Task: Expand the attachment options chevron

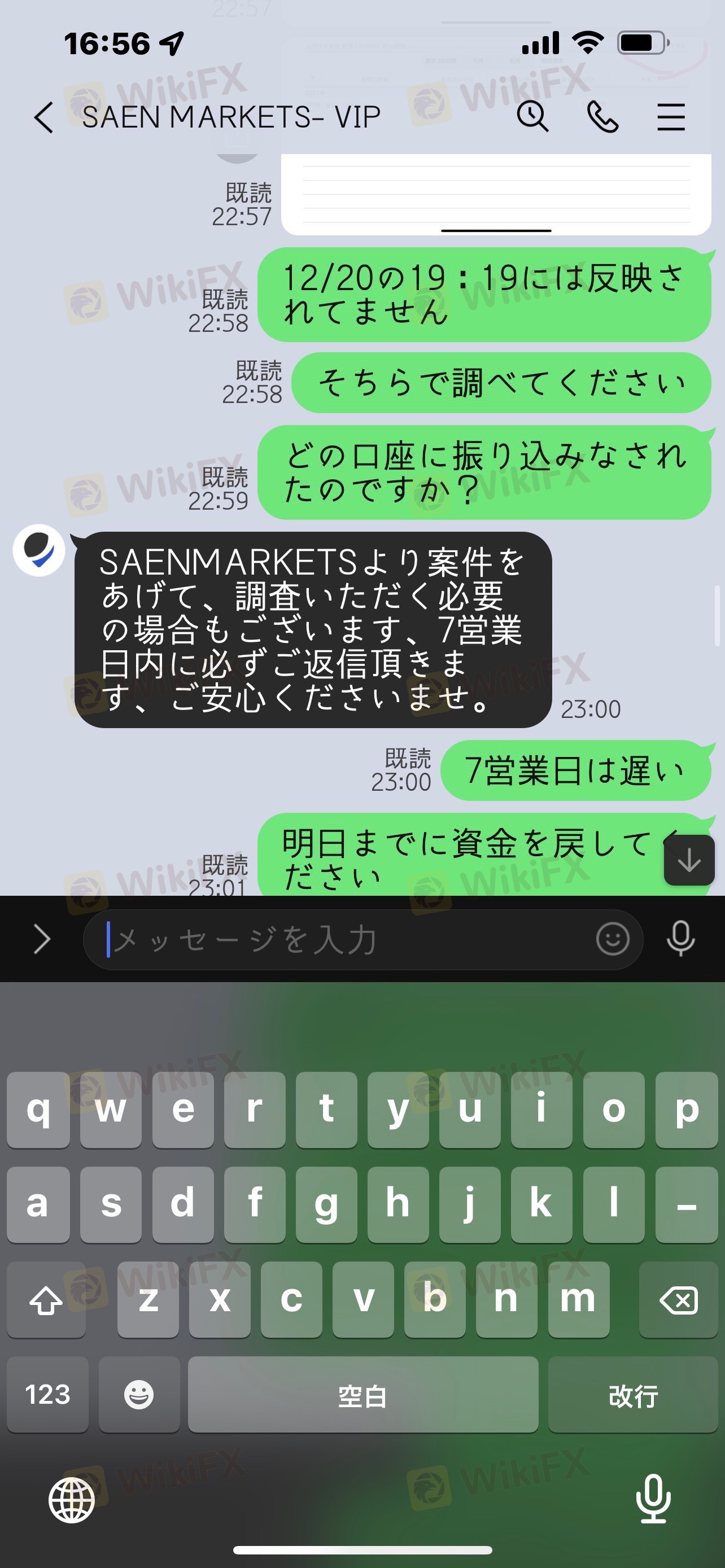Action: 41,939
